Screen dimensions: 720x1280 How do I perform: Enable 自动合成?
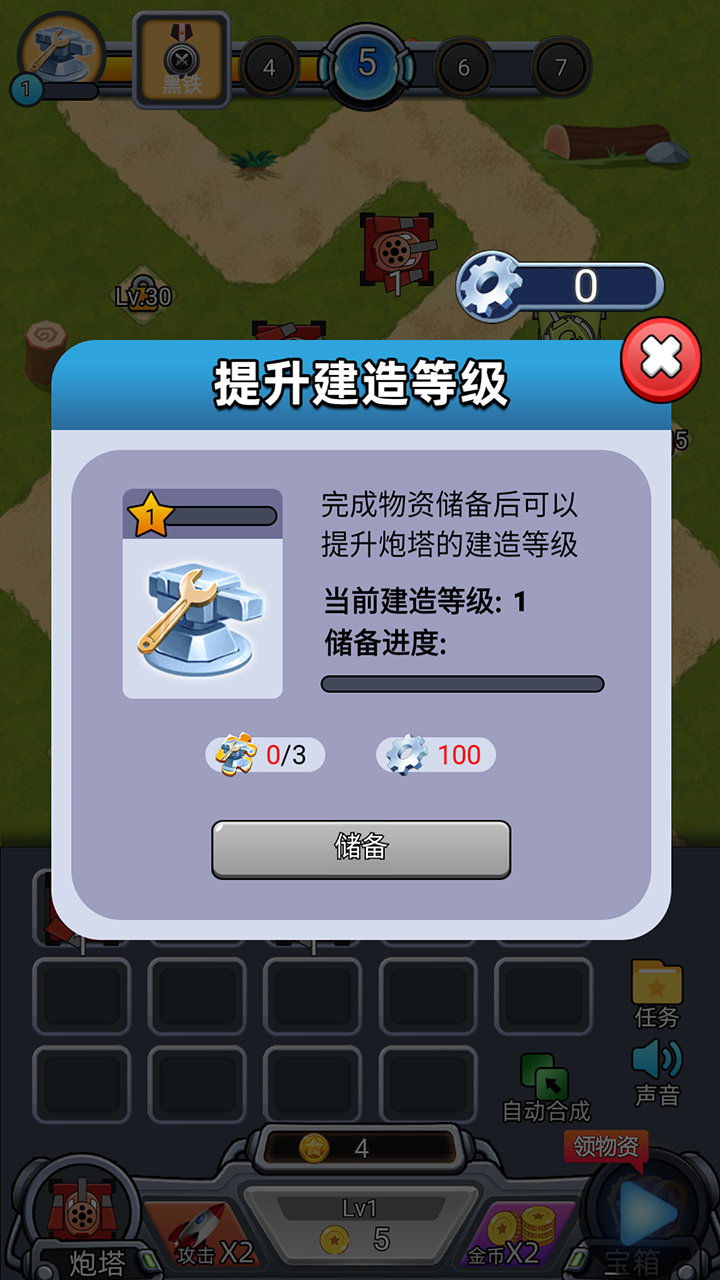546,1087
